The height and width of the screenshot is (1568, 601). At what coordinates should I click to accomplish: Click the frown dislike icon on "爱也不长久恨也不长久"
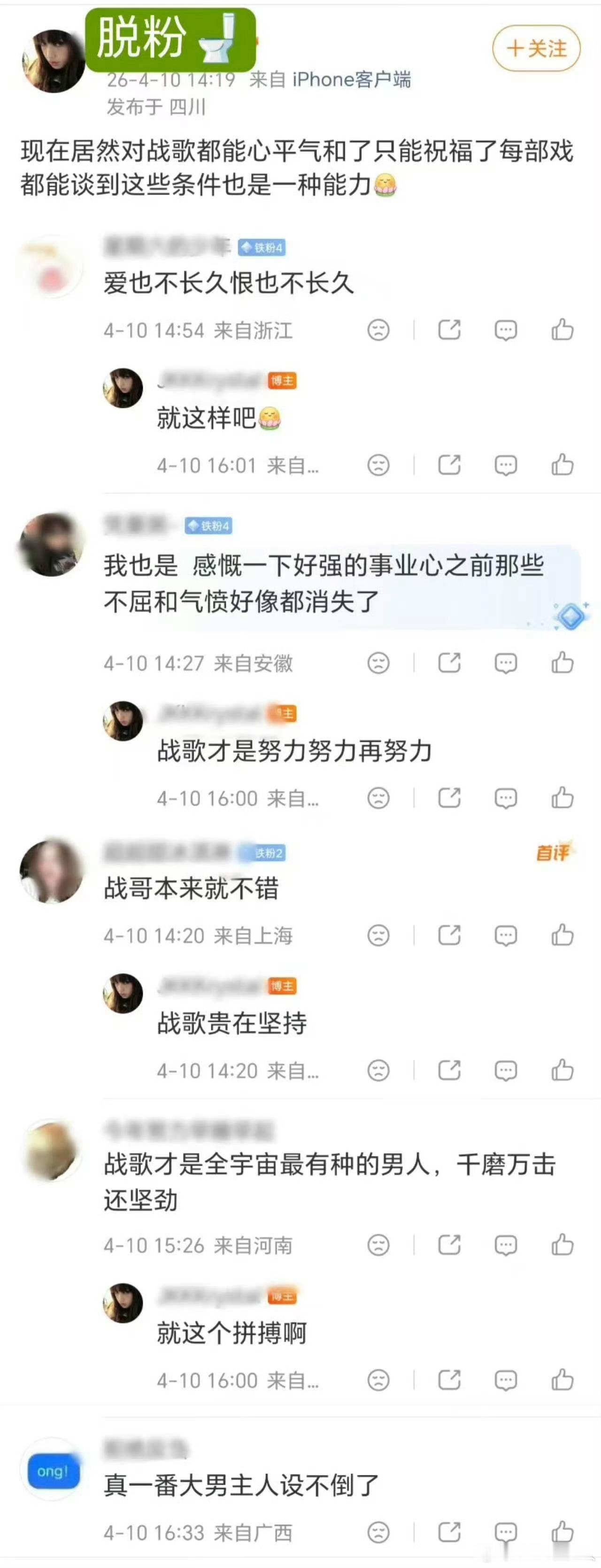(378, 329)
